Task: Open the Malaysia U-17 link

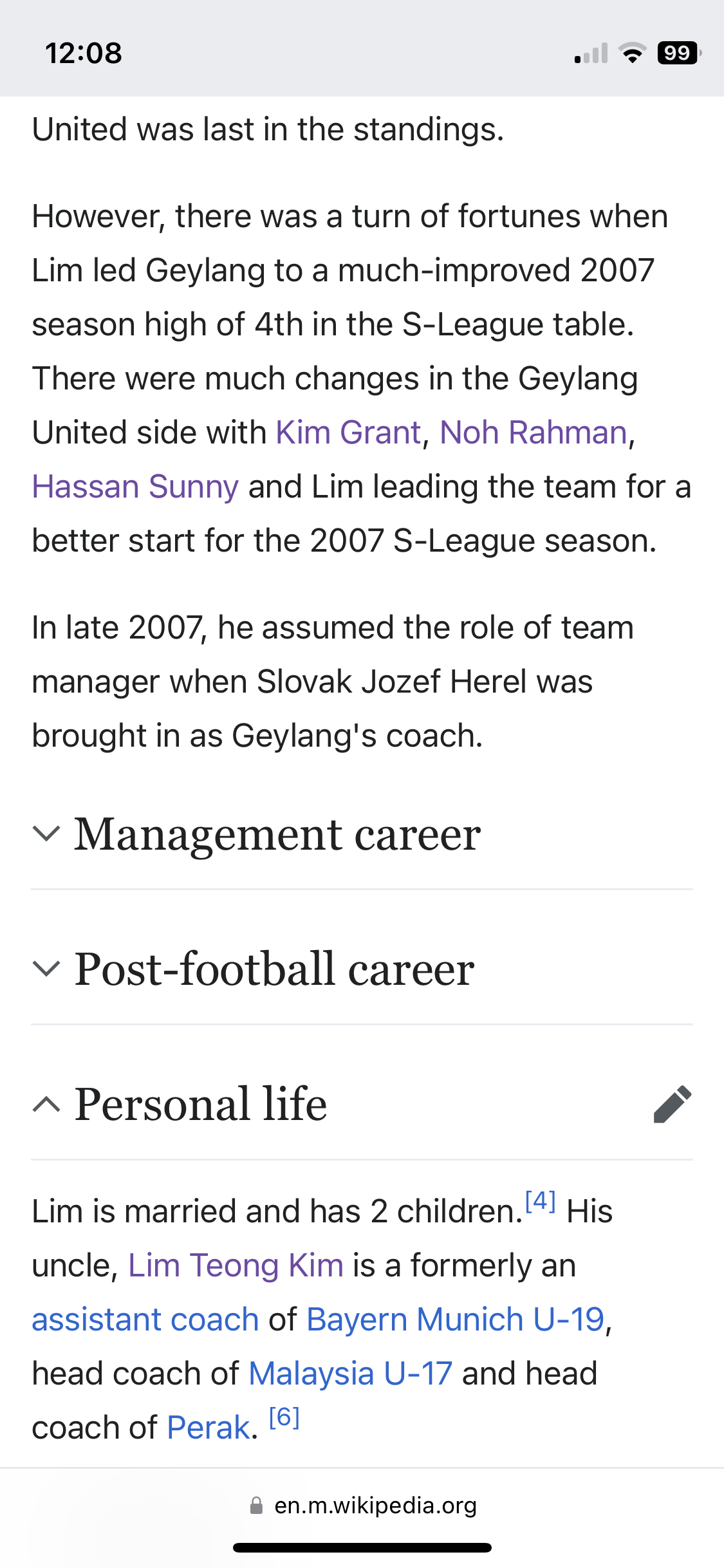Action: tap(350, 1374)
